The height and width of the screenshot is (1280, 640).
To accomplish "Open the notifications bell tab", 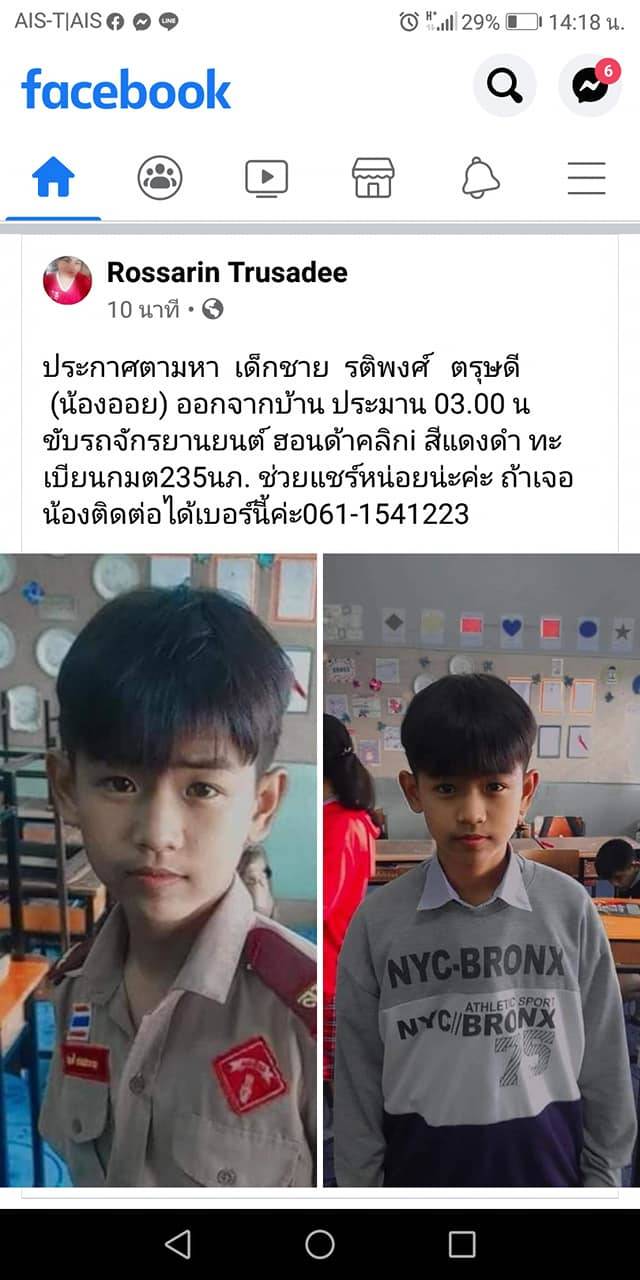I will point(480,178).
